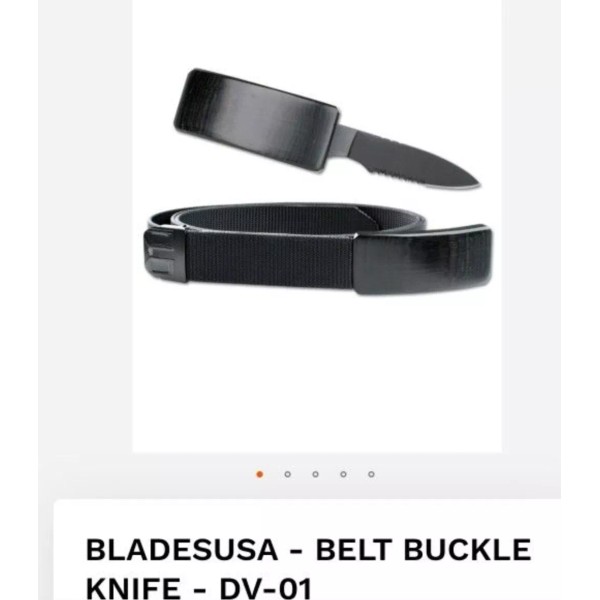Show the fourth image via its dot
The height and width of the screenshot is (600, 600).
coord(343,474)
